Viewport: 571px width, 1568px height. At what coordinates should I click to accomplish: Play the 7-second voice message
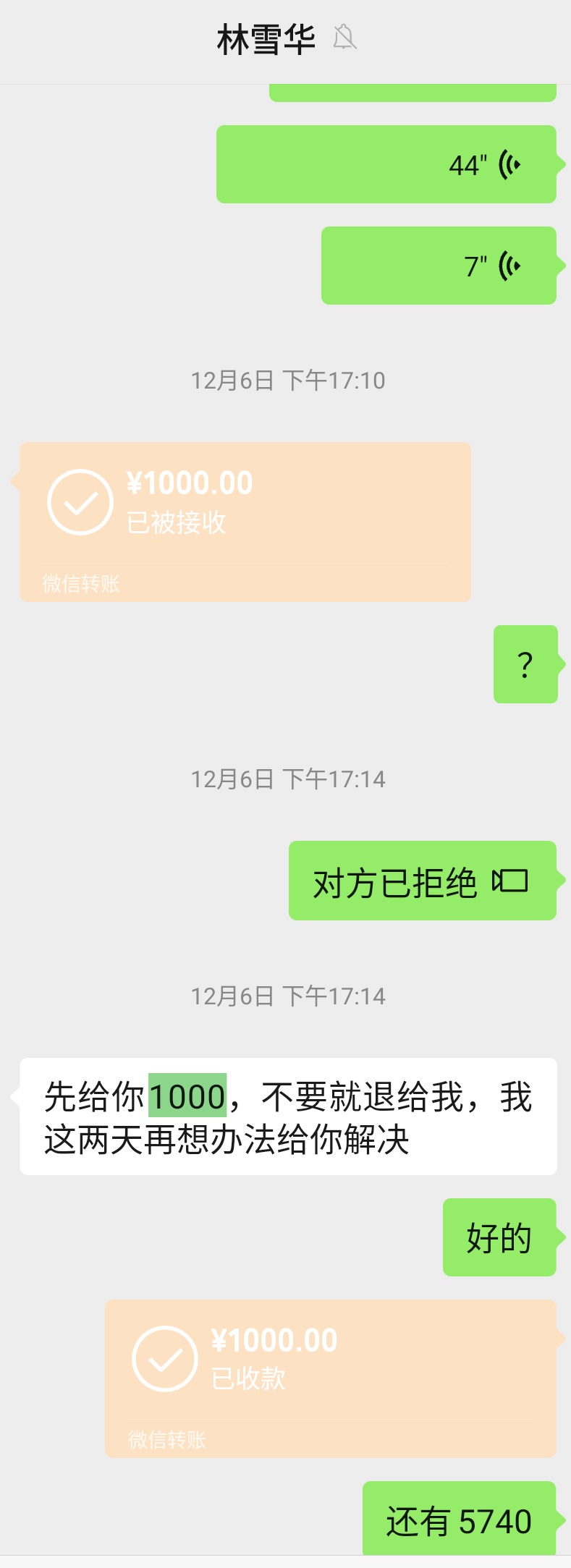(439, 266)
